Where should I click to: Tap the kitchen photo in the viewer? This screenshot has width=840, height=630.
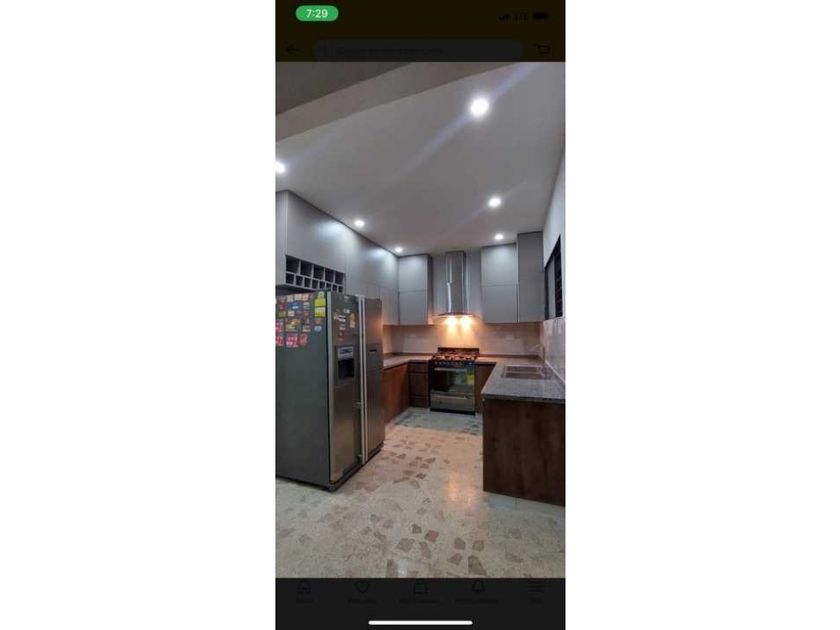pos(420,320)
